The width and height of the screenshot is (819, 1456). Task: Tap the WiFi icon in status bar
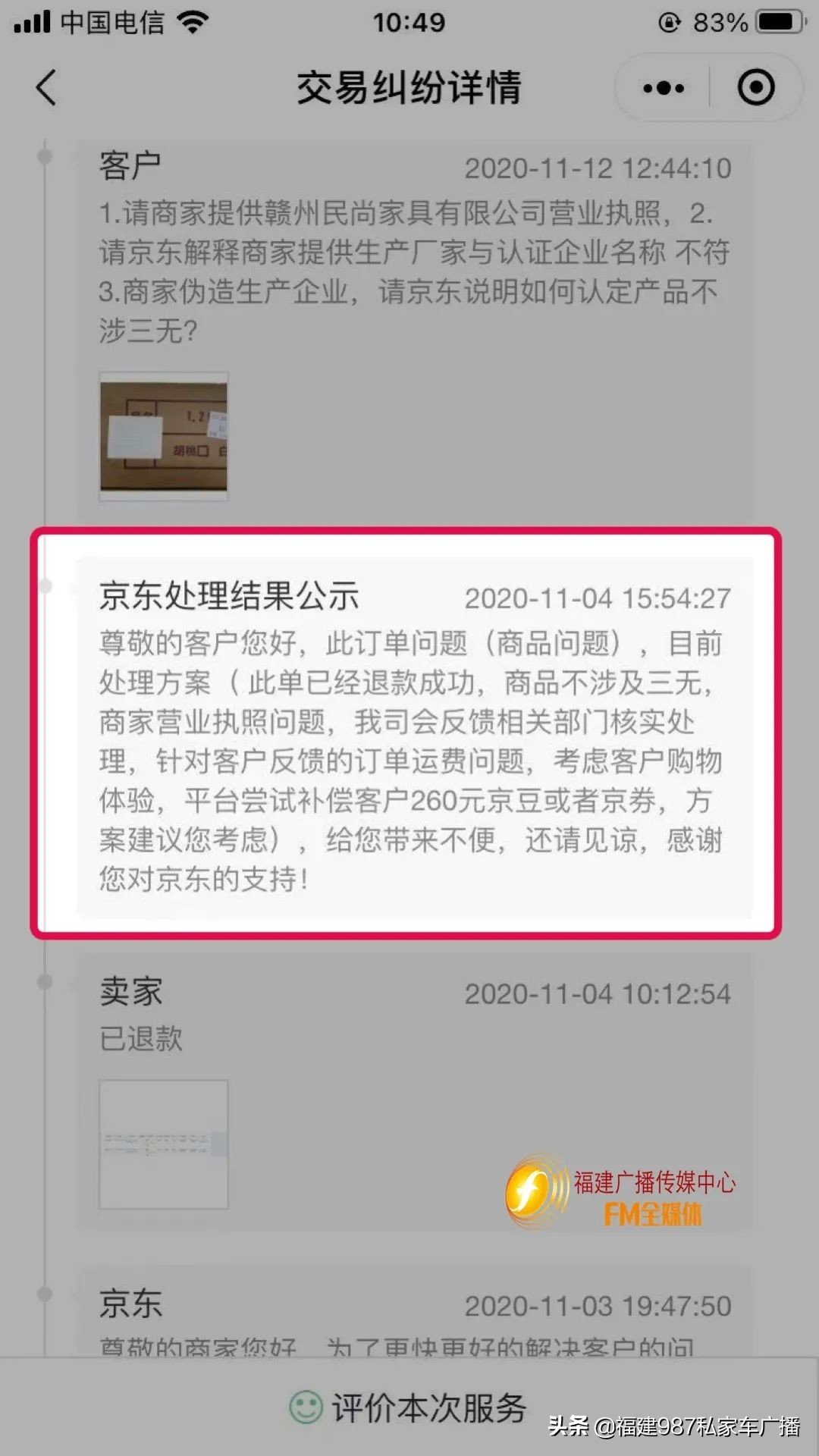coord(192,22)
